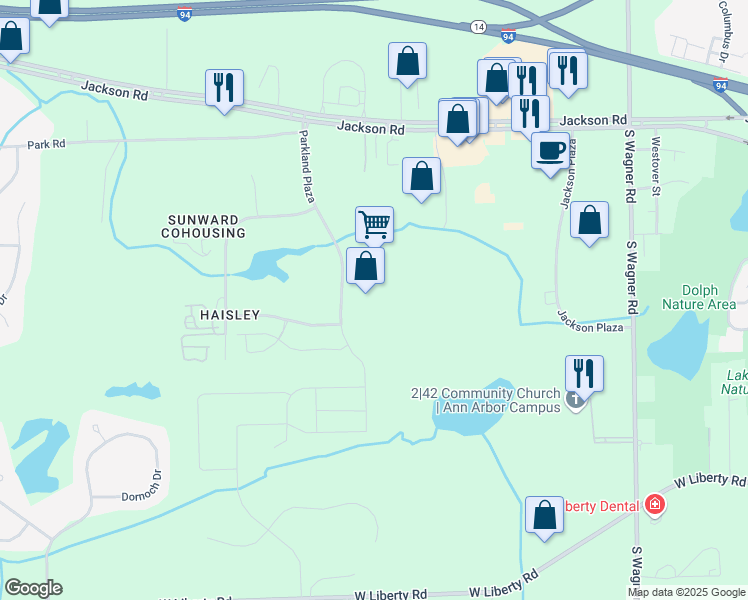The width and height of the screenshot is (748, 600).
Task: Select the restaurant marker beside 2|42 Community Church
Action: pos(584,374)
